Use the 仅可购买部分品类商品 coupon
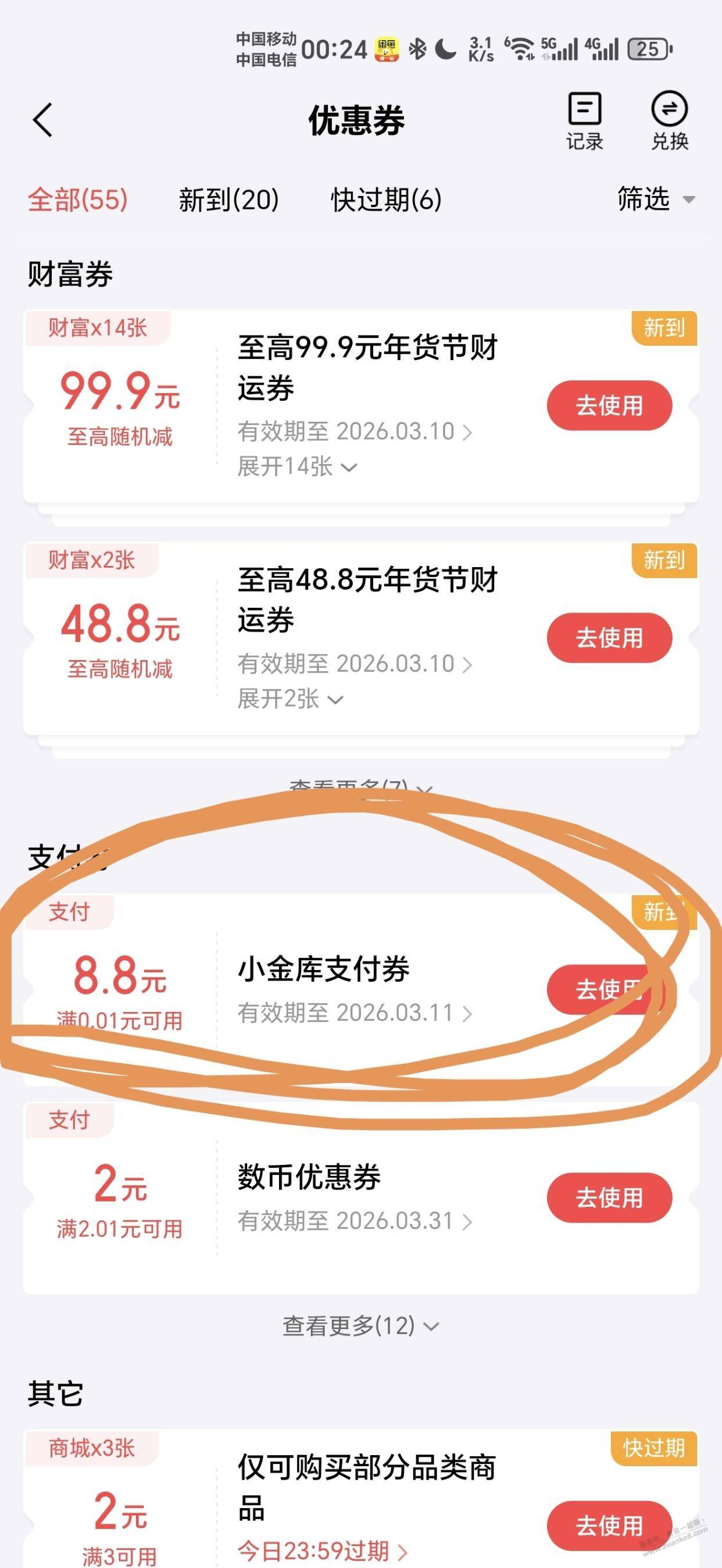722x1568 pixels. (609, 1526)
